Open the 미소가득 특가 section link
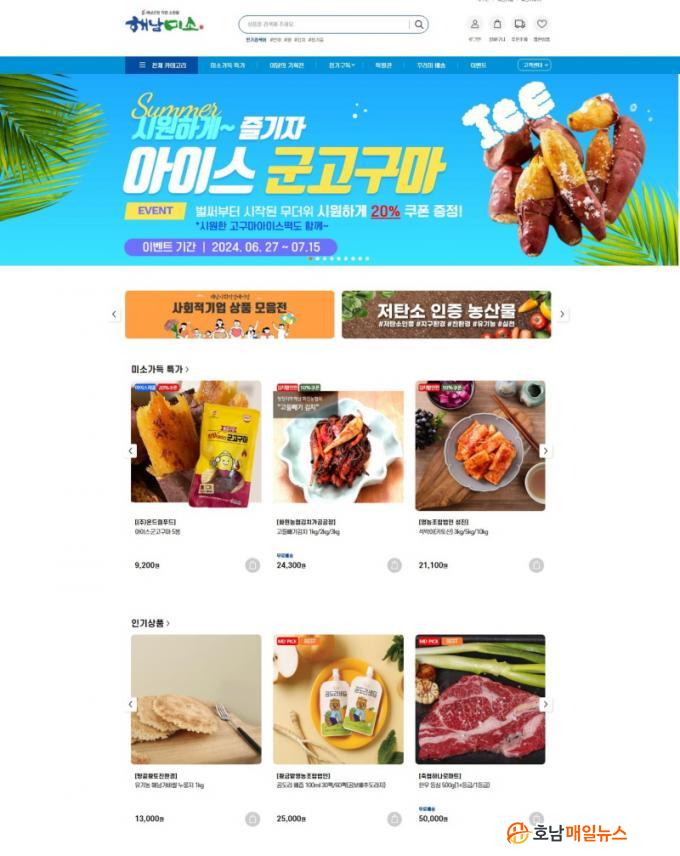The height and width of the screenshot is (856, 680). click(x=160, y=370)
